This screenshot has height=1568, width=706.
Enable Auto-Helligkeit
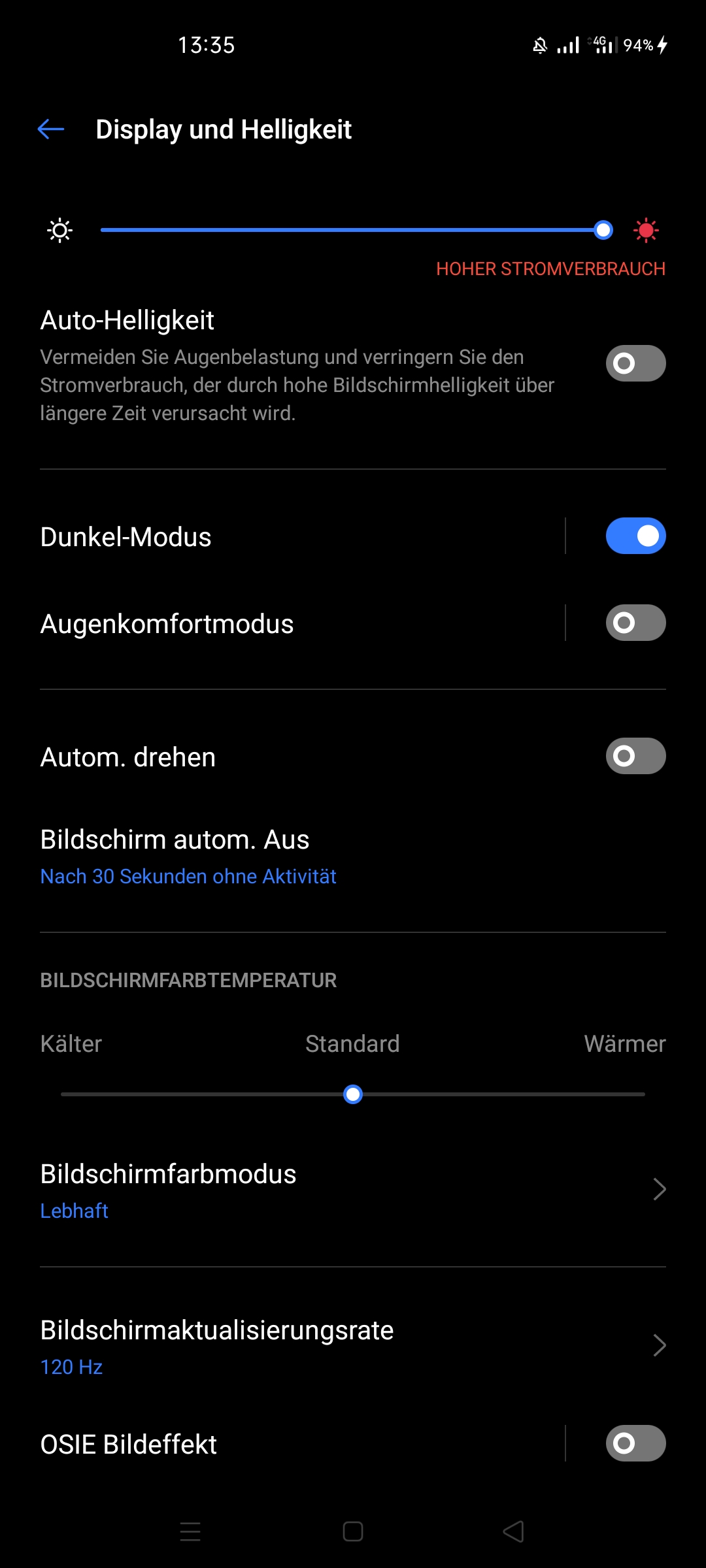coord(635,363)
